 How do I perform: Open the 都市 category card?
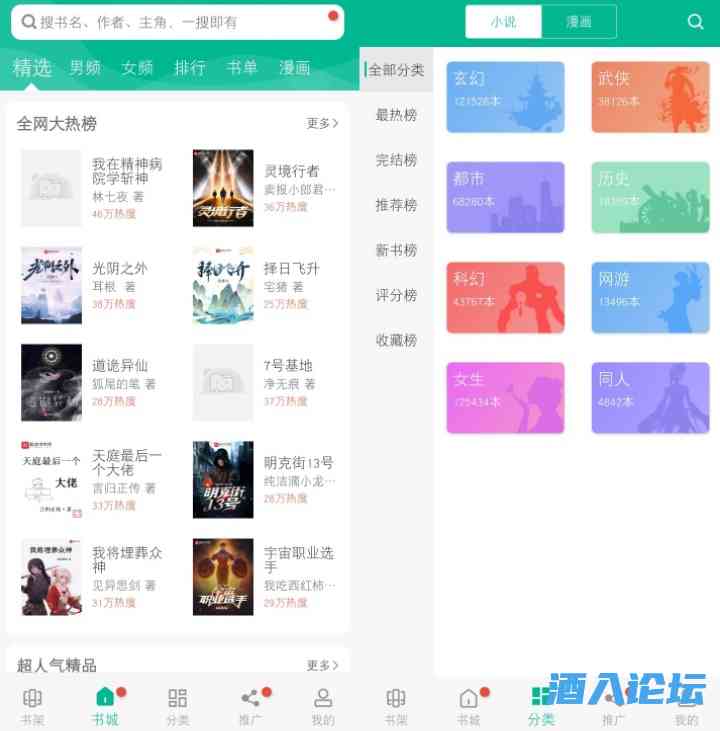click(505, 197)
